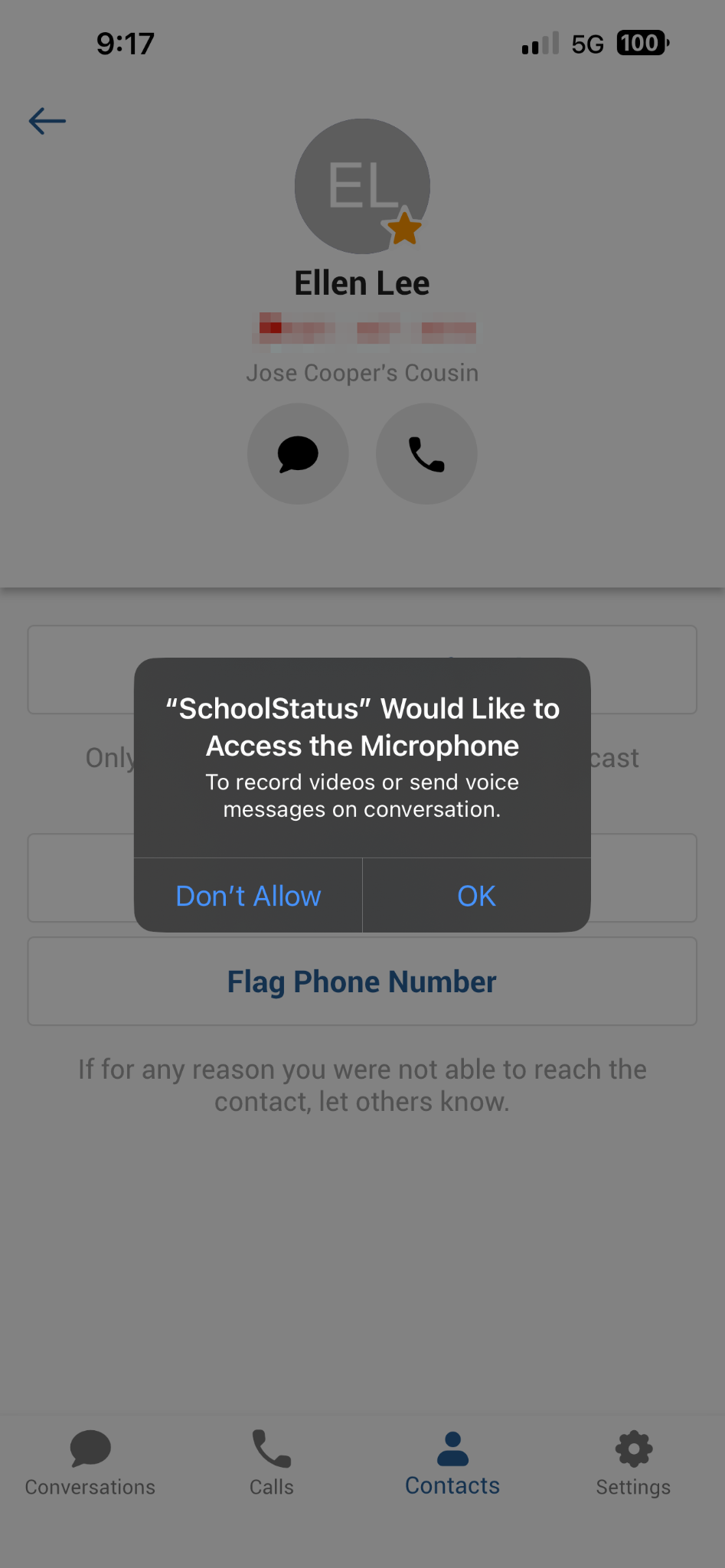
Task: Open the Settings tab
Action: tap(634, 1463)
